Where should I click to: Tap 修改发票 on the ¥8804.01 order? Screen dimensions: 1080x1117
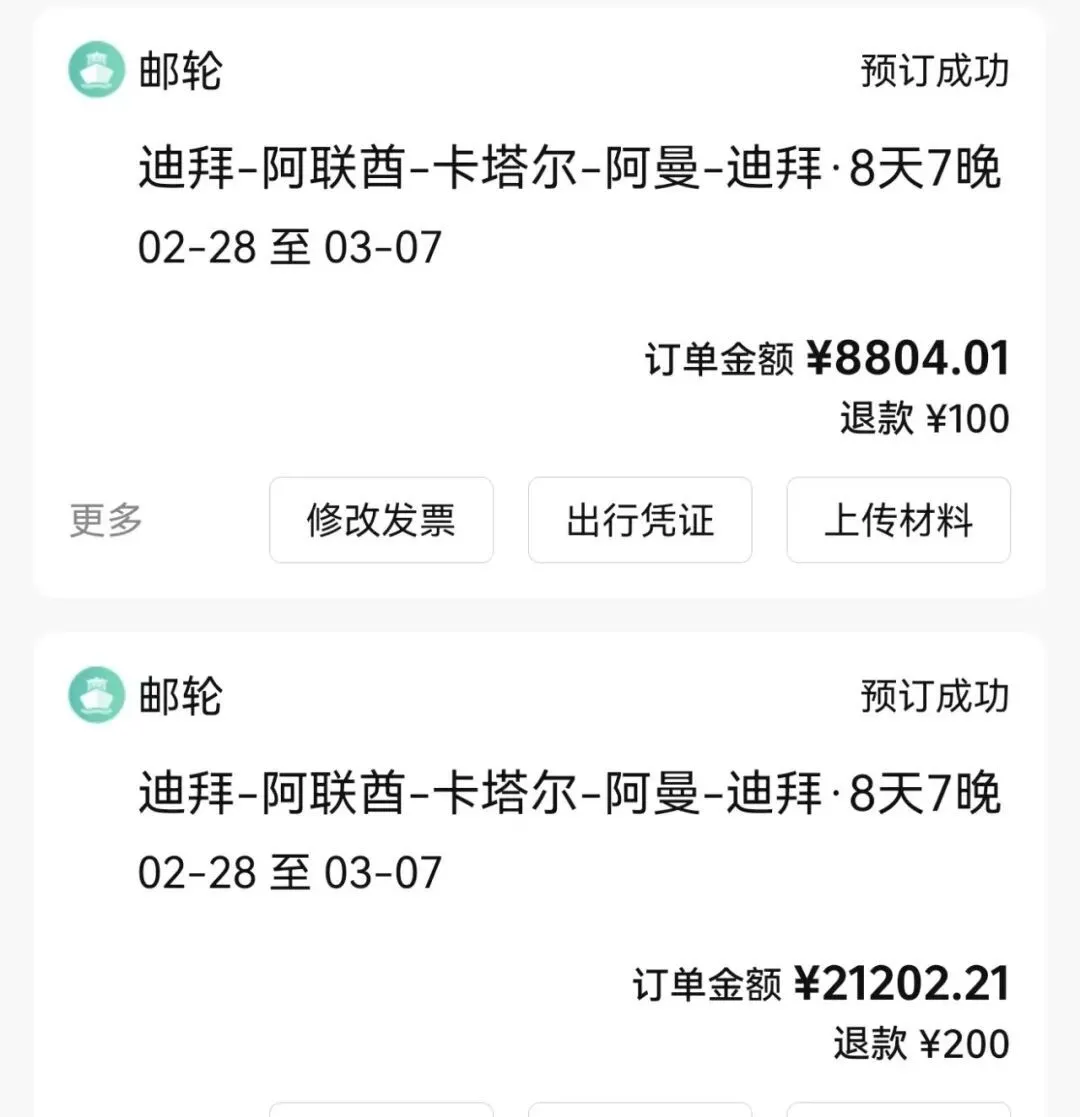[381, 520]
